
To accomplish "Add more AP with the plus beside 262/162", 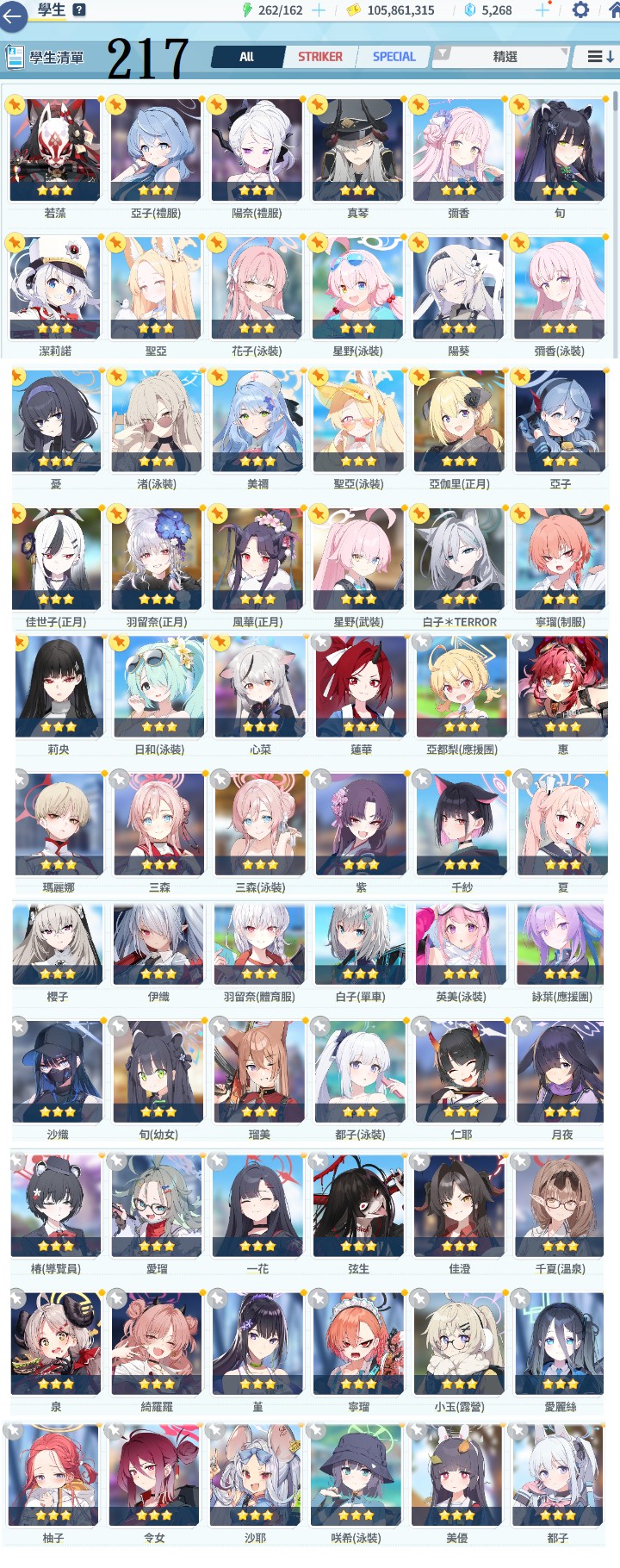I will click(x=319, y=10).
